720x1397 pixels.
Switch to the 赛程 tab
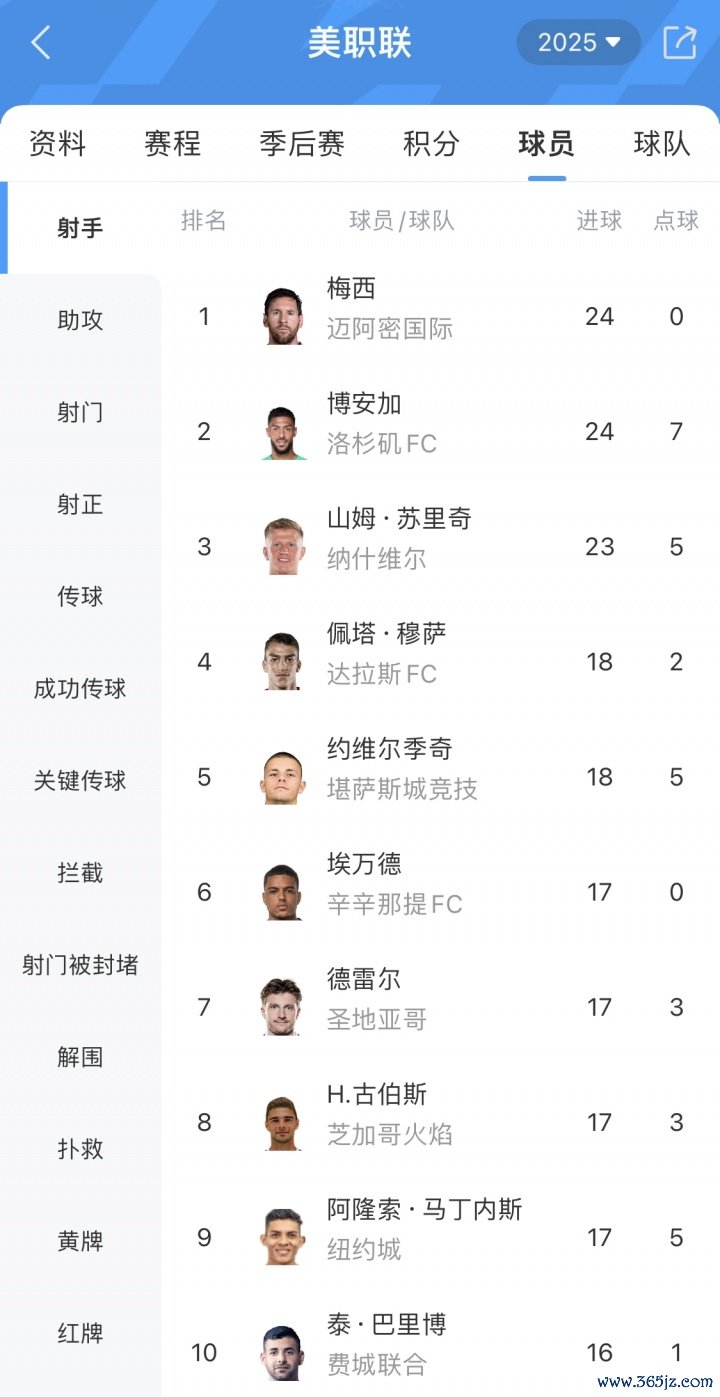172,144
